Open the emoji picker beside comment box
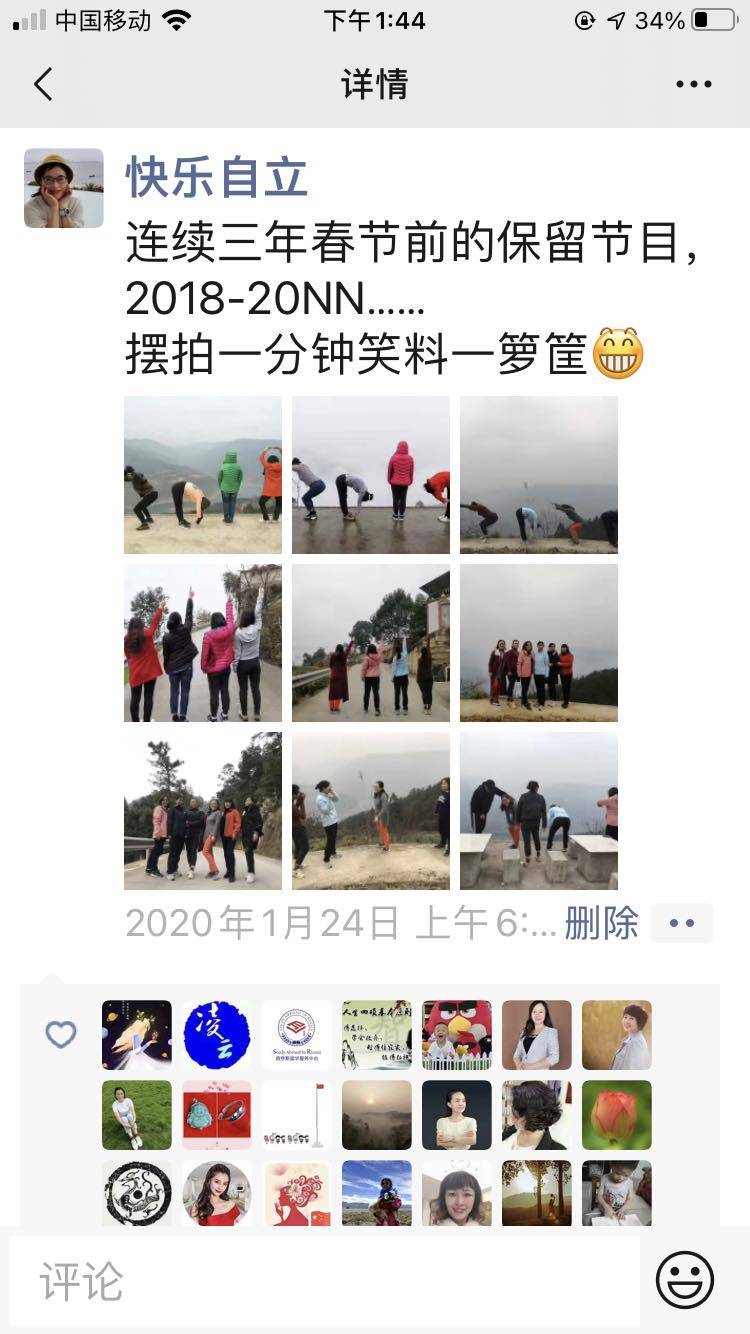The image size is (750, 1334). pyautogui.click(x=685, y=1280)
